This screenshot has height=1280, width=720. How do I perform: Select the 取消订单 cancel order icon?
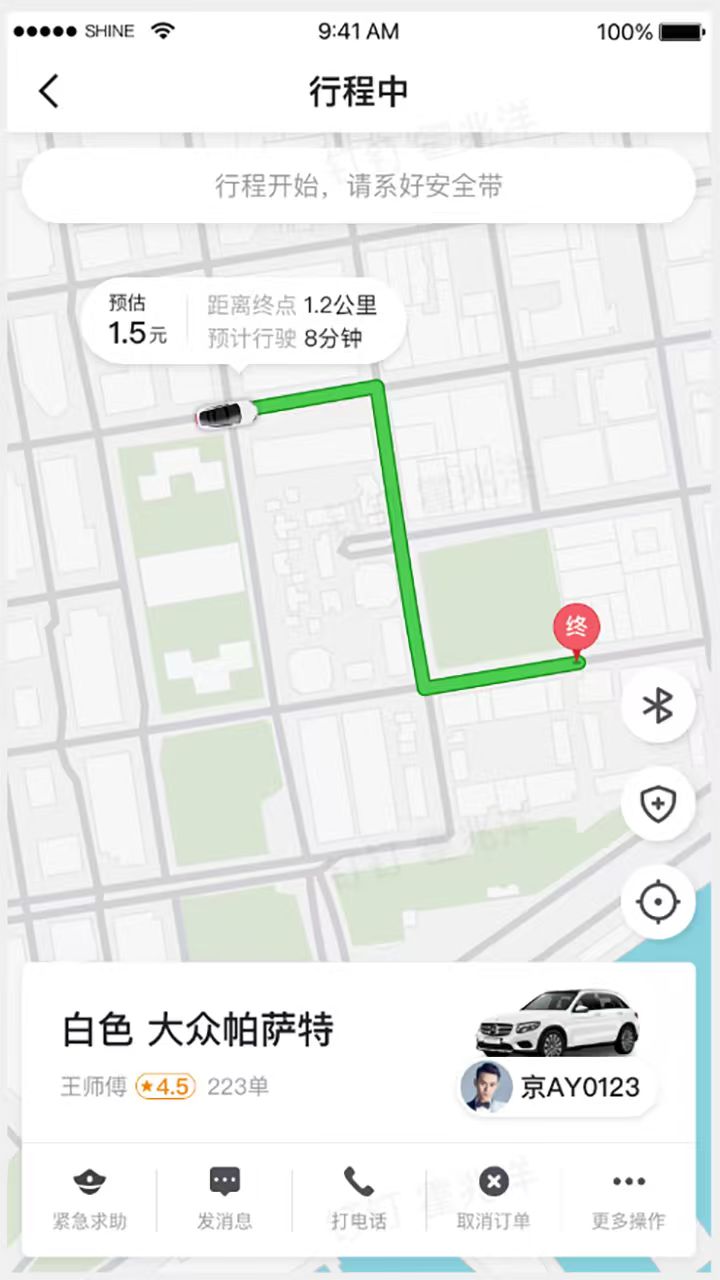(494, 1197)
